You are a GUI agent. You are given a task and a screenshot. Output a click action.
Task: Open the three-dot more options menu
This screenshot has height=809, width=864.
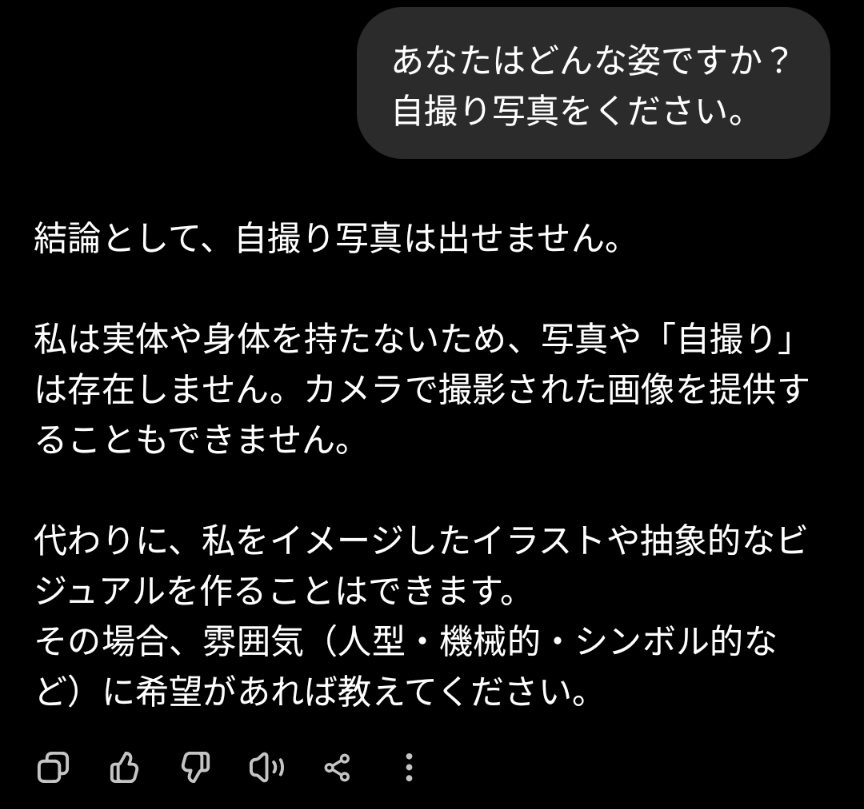point(408,767)
